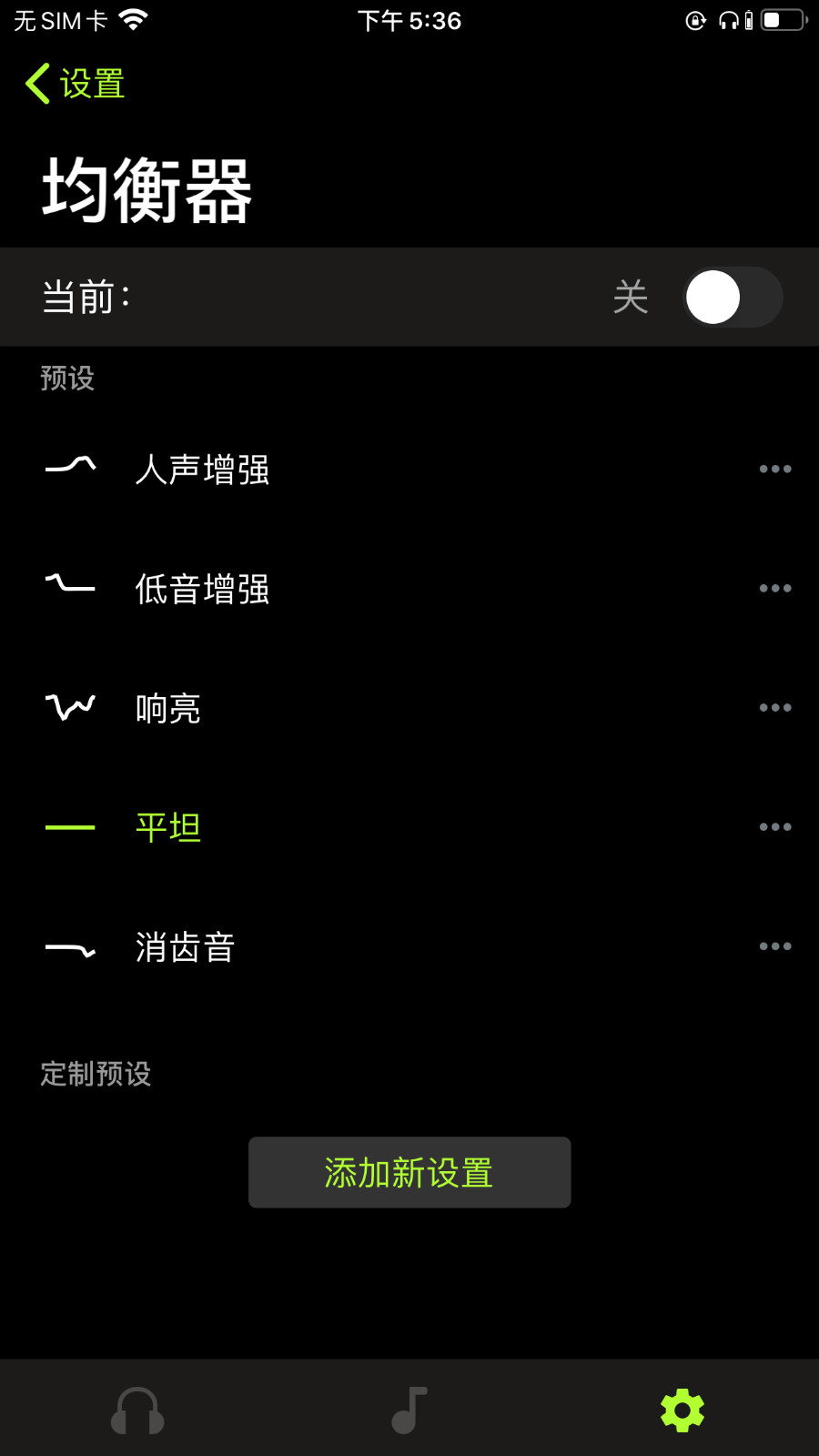The height and width of the screenshot is (1456, 819).
Task: Open the music note tab icon
Action: click(x=409, y=1409)
